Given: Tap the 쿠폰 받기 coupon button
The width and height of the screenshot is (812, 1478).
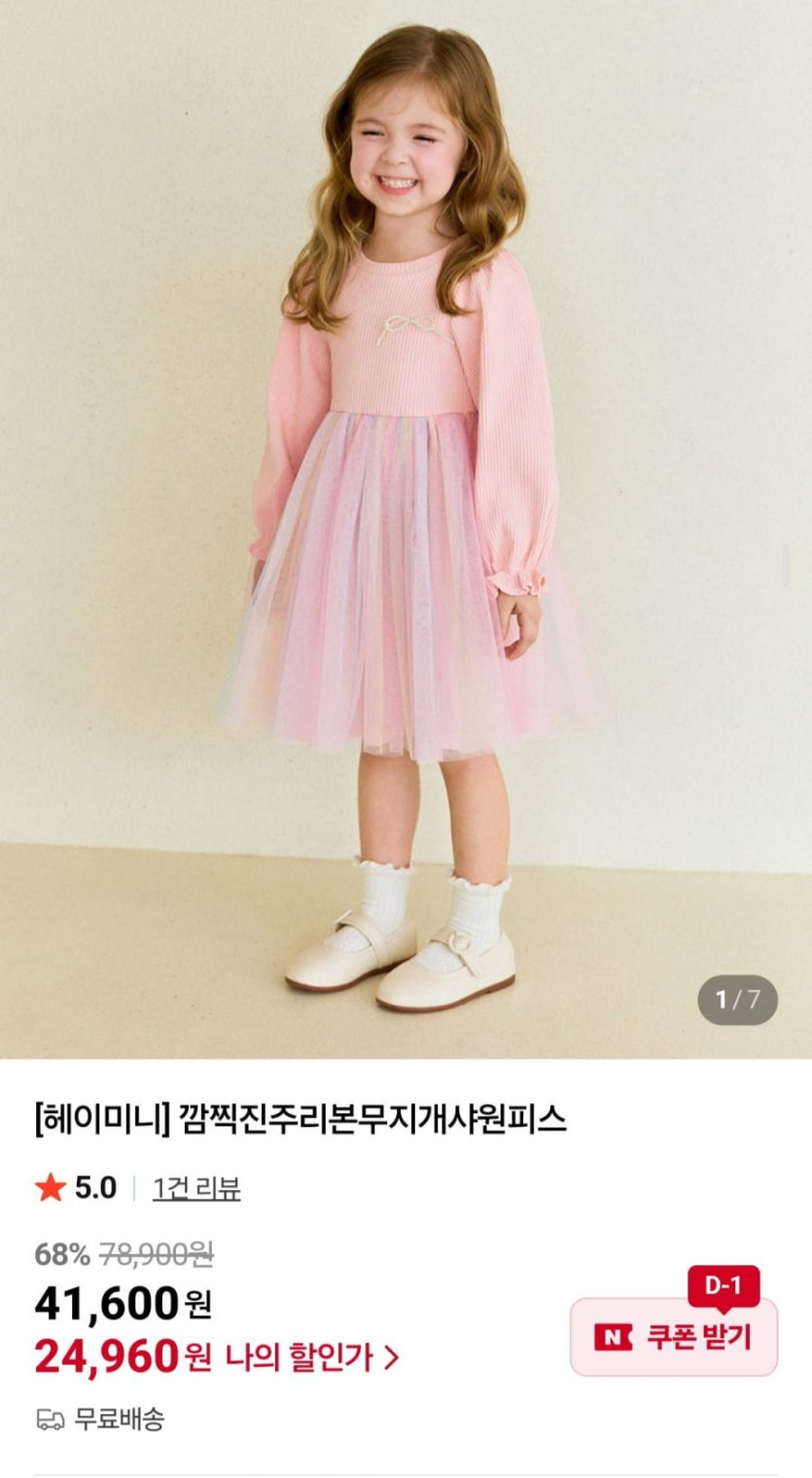Looking at the screenshot, I should click(673, 1337).
